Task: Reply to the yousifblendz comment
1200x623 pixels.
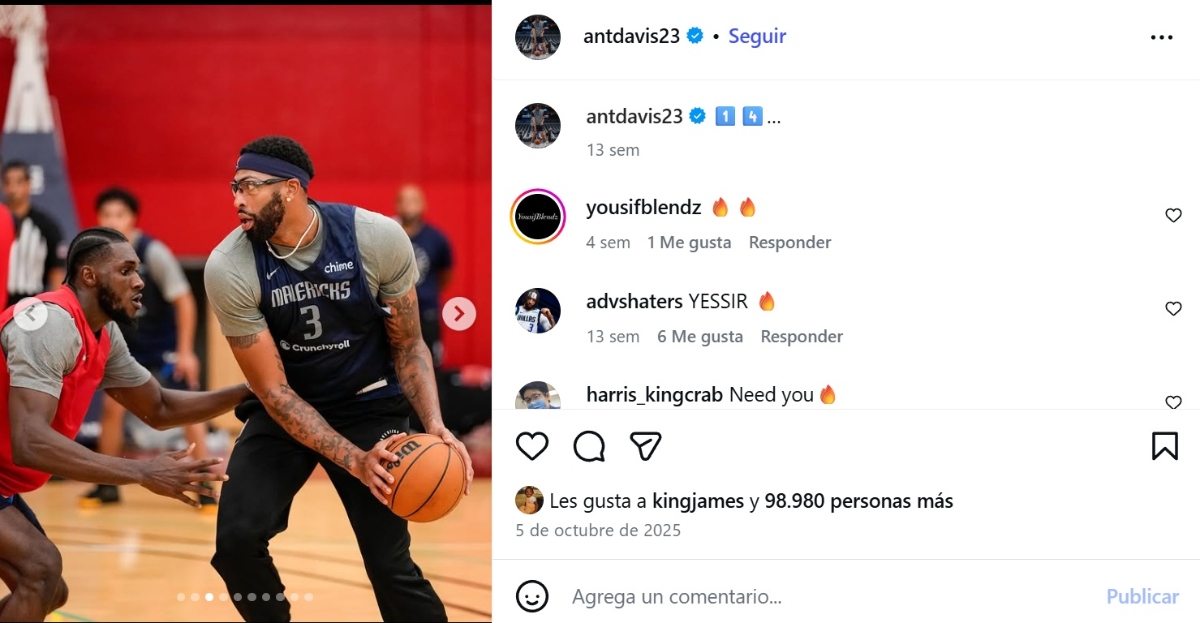Action: [789, 242]
